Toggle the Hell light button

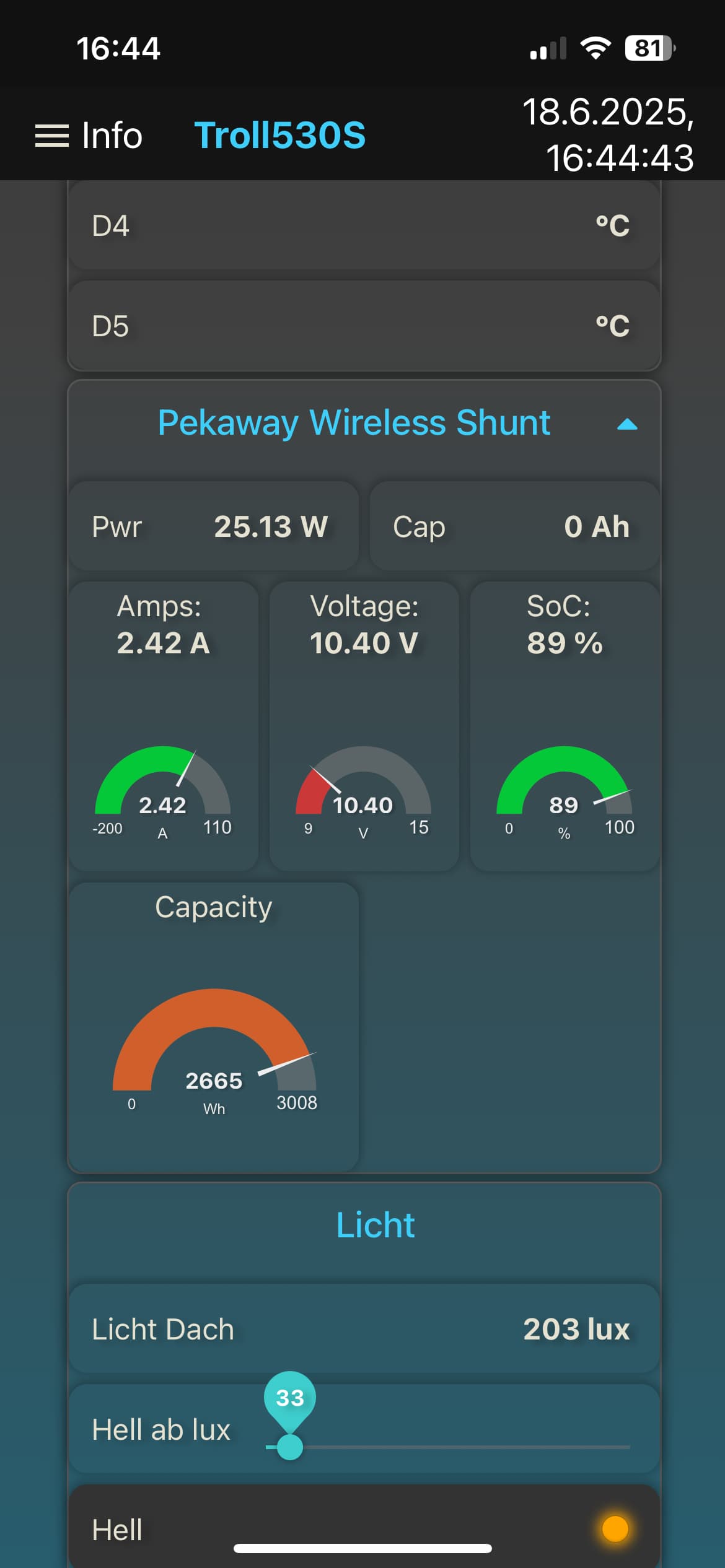(615, 1528)
